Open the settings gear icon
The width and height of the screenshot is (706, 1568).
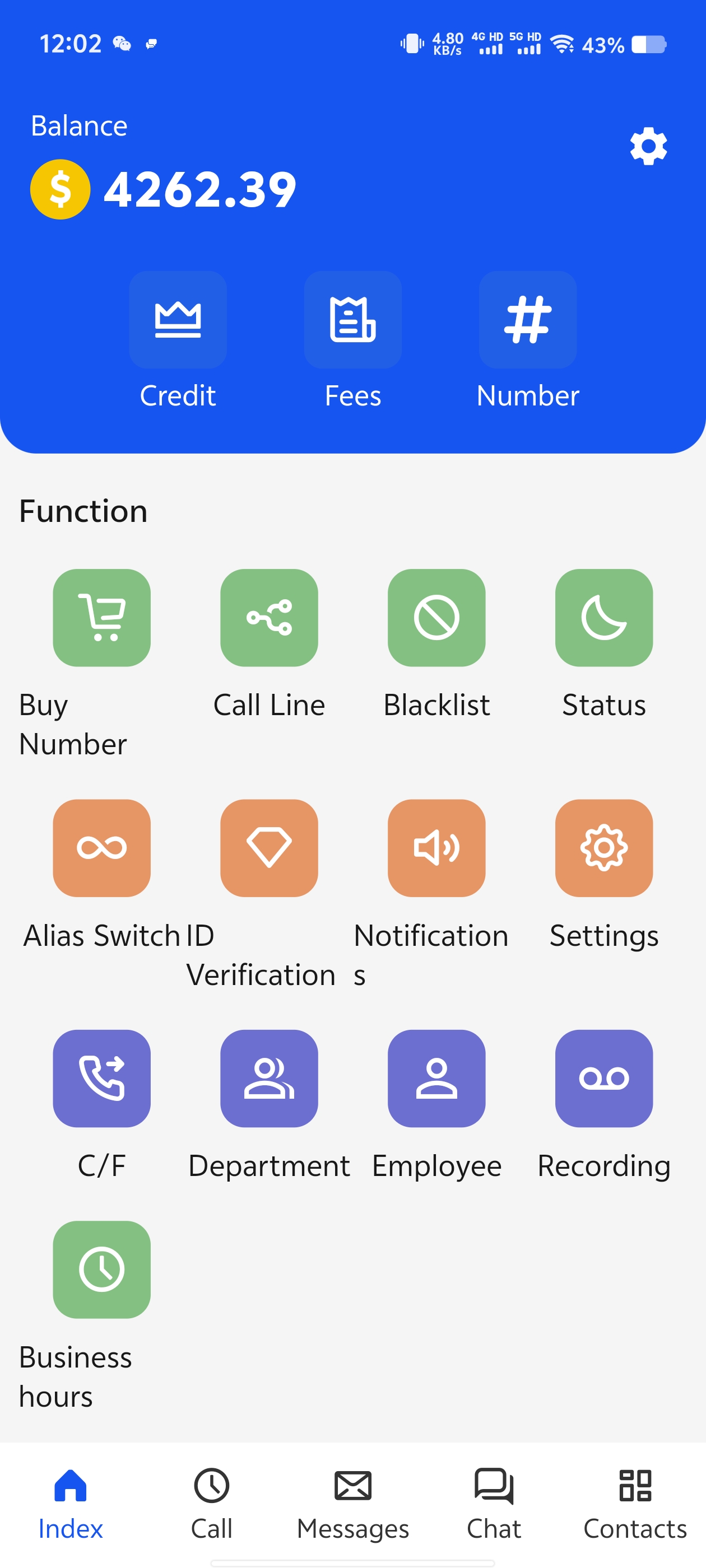[648, 146]
